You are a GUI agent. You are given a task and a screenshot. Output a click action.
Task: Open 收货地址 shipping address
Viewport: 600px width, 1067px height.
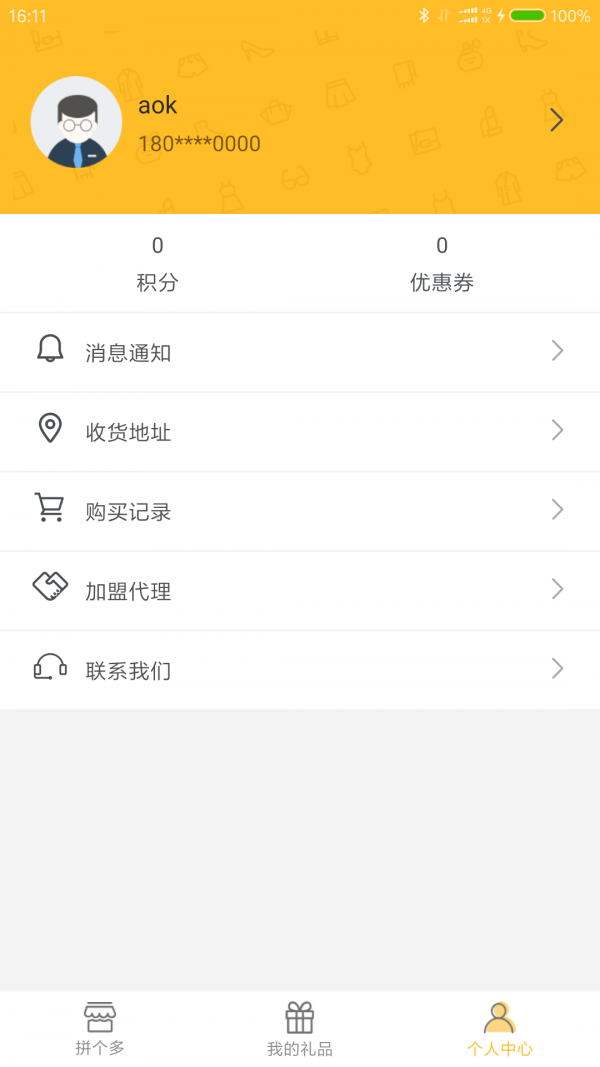click(x=300, y=432)
